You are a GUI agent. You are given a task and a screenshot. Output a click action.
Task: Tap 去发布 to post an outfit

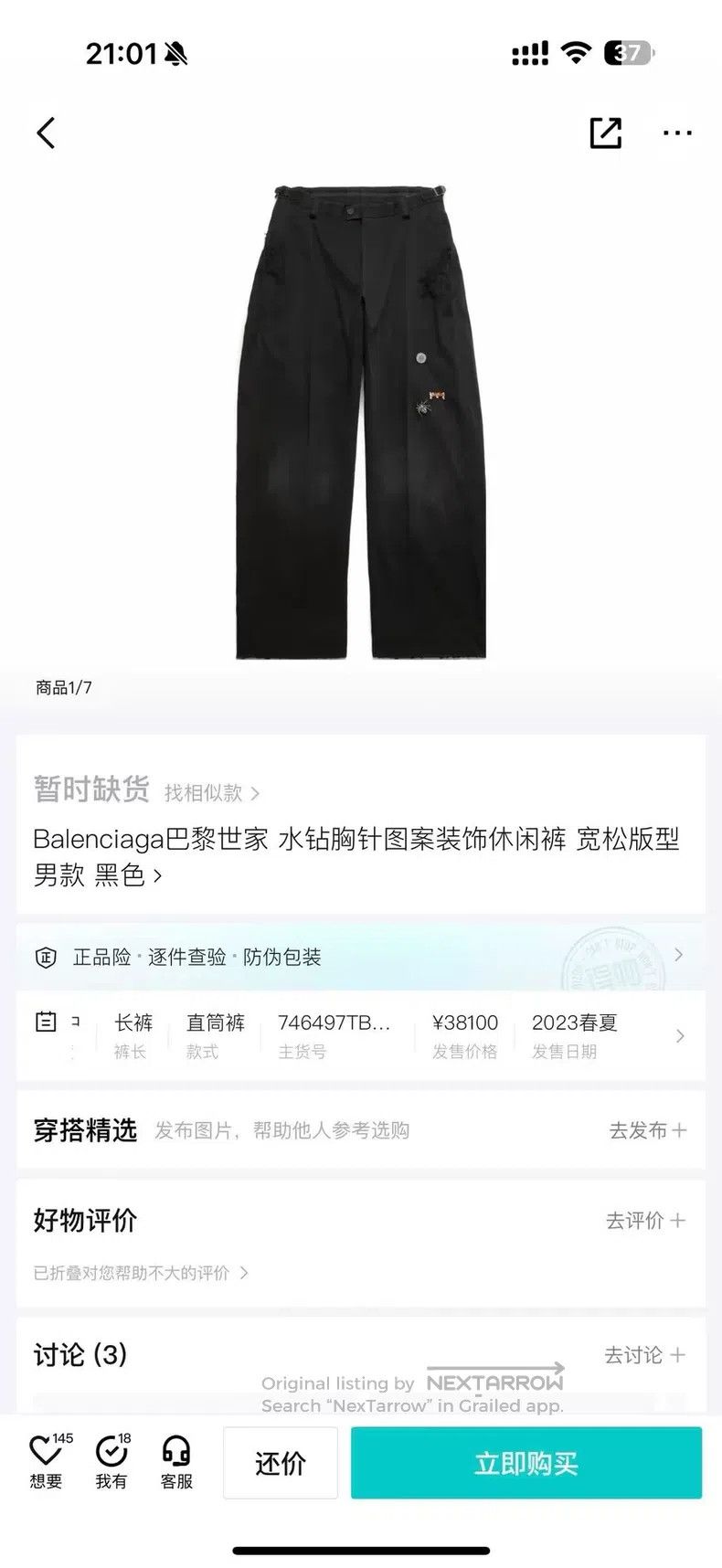[x=647, y=1130]
